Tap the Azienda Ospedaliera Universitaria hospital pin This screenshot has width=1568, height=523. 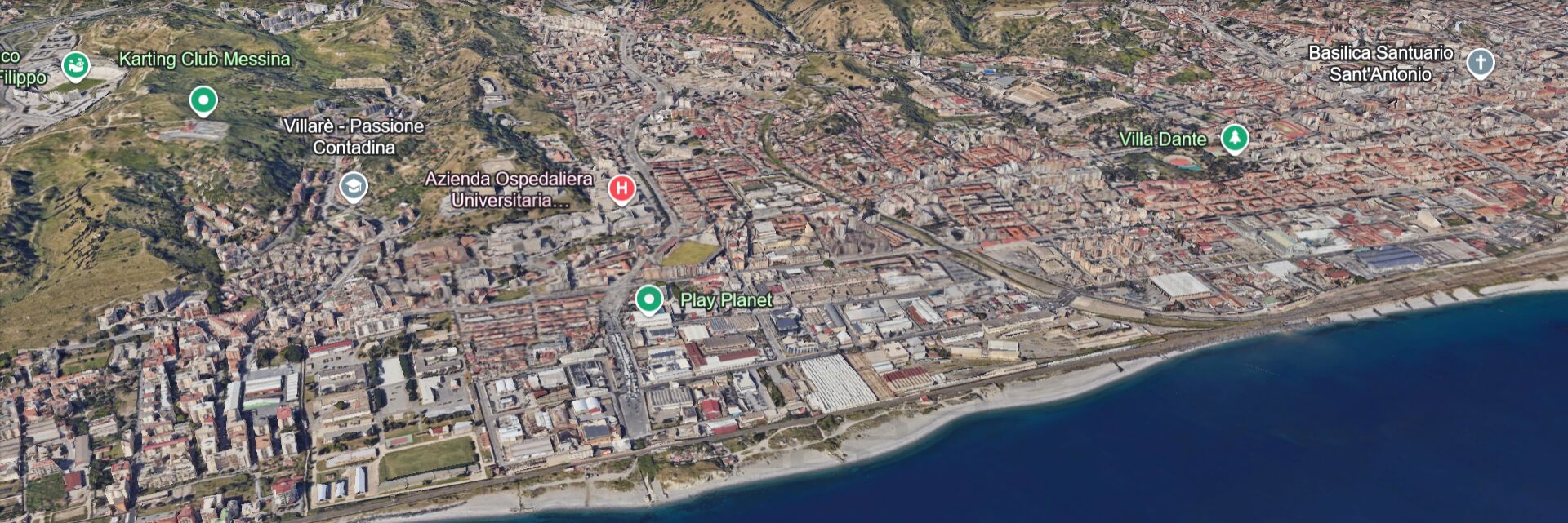[621, 188]
